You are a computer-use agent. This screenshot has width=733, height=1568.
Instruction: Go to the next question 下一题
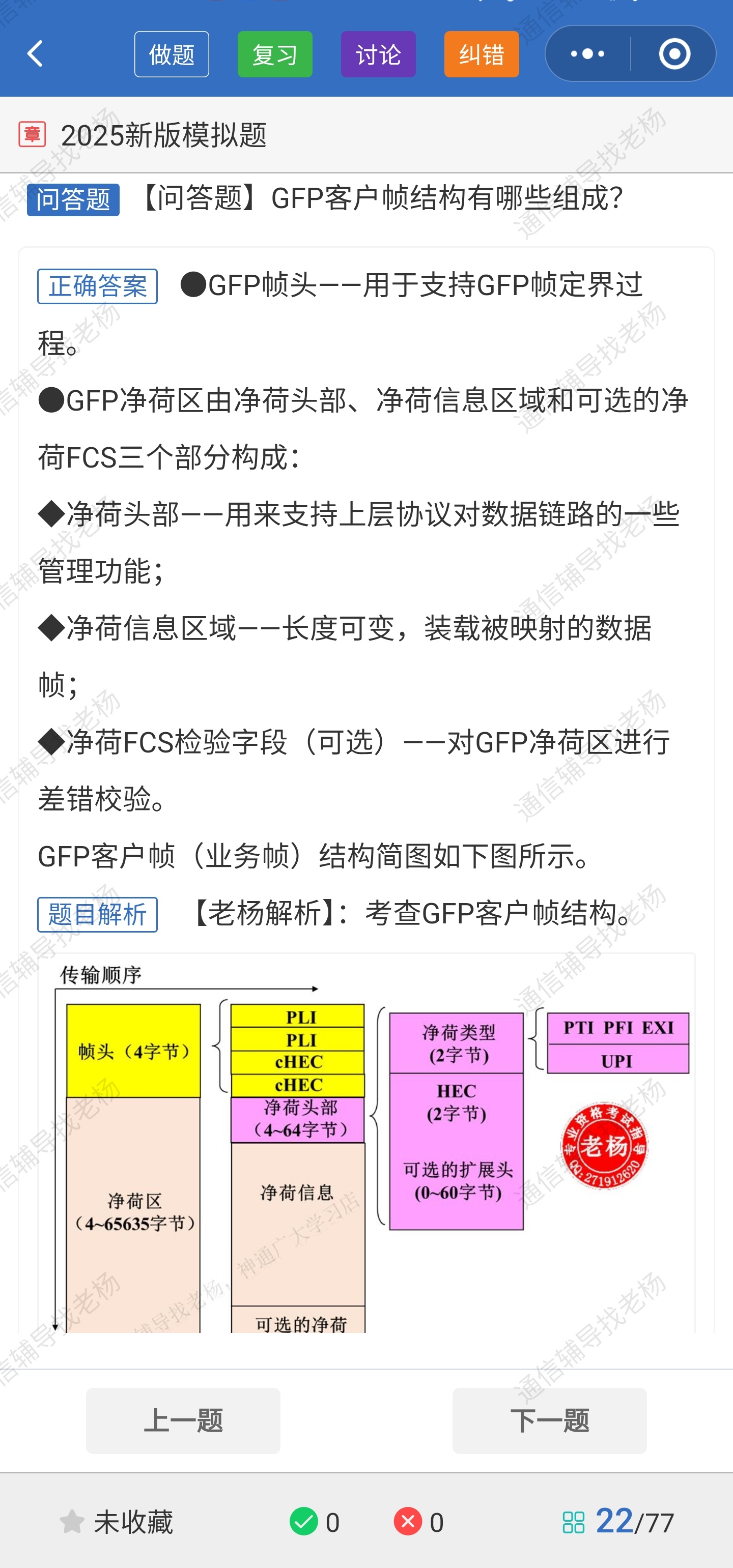pos(549,1420)
